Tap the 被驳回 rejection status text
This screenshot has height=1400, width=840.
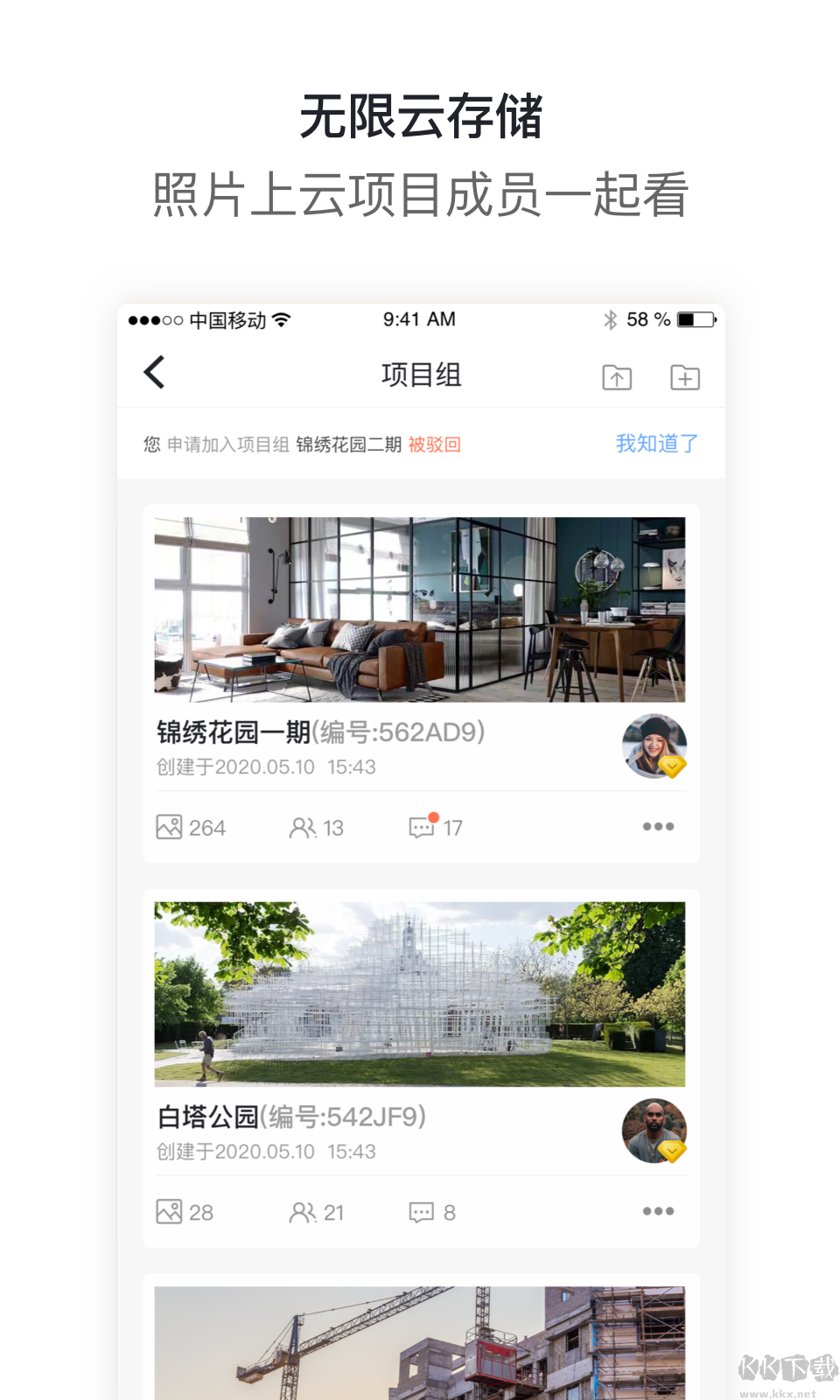click(x=435, y=444)
